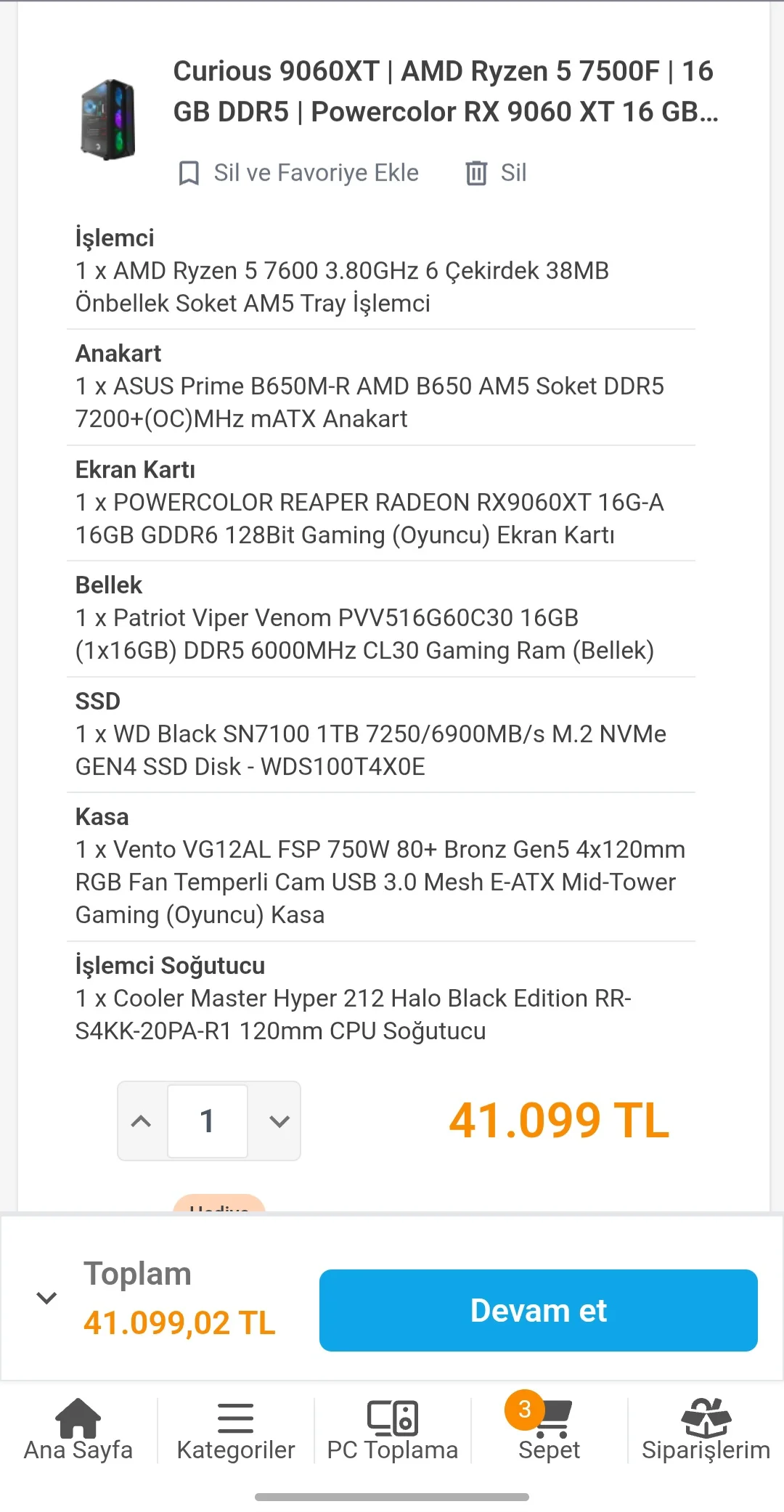
Task: View the Siparişlerim tab
Action: point(706,1429)
